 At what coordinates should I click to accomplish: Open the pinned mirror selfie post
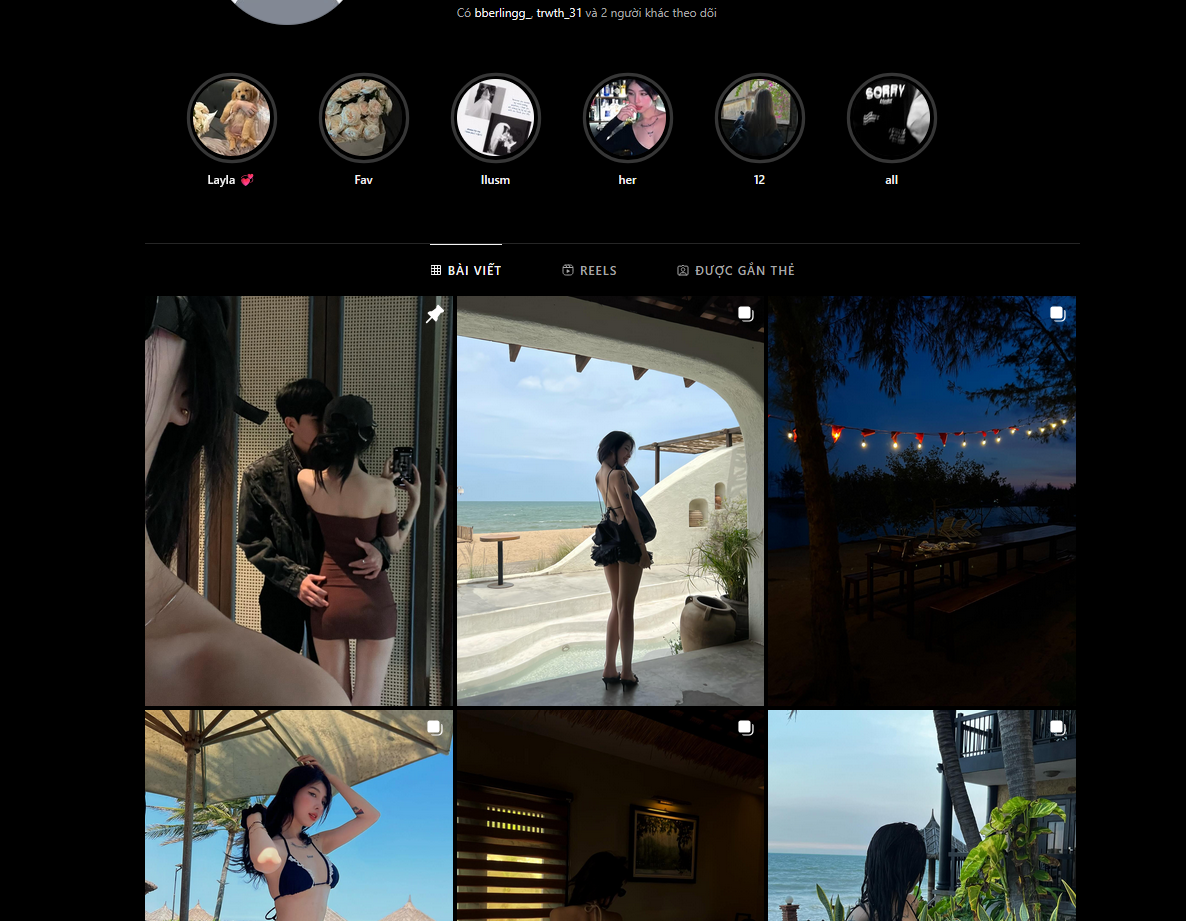point(298,500)
